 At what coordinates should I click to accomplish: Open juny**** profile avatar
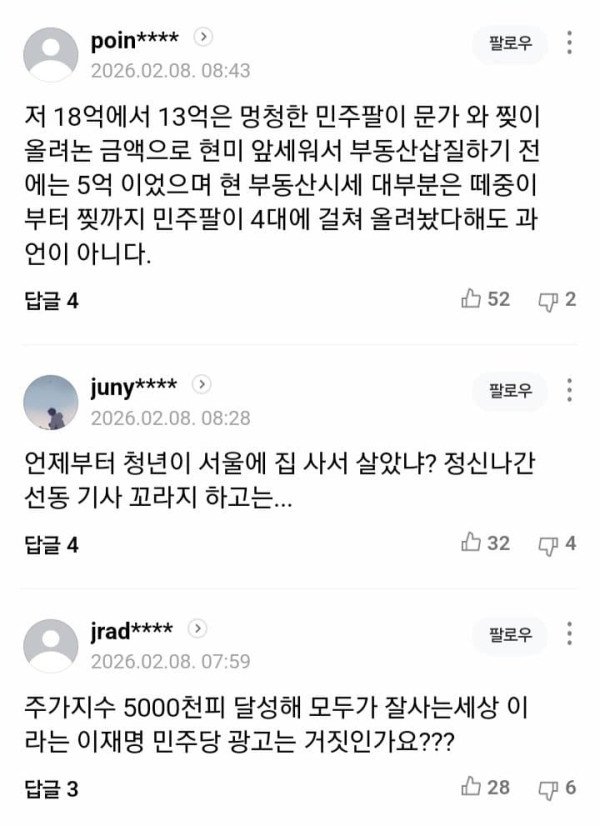coord(50,400)
